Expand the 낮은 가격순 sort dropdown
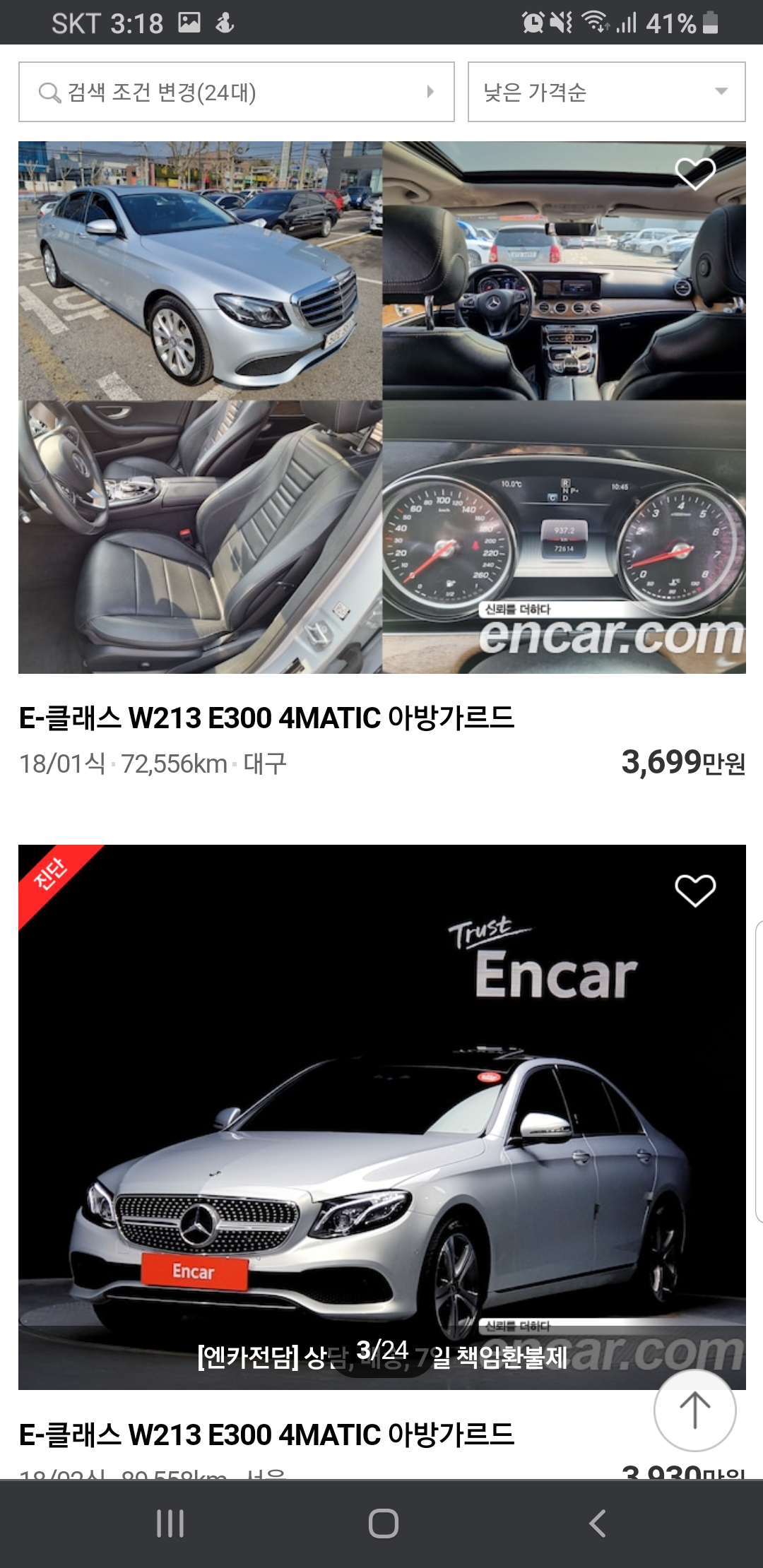 pos(606,92)
